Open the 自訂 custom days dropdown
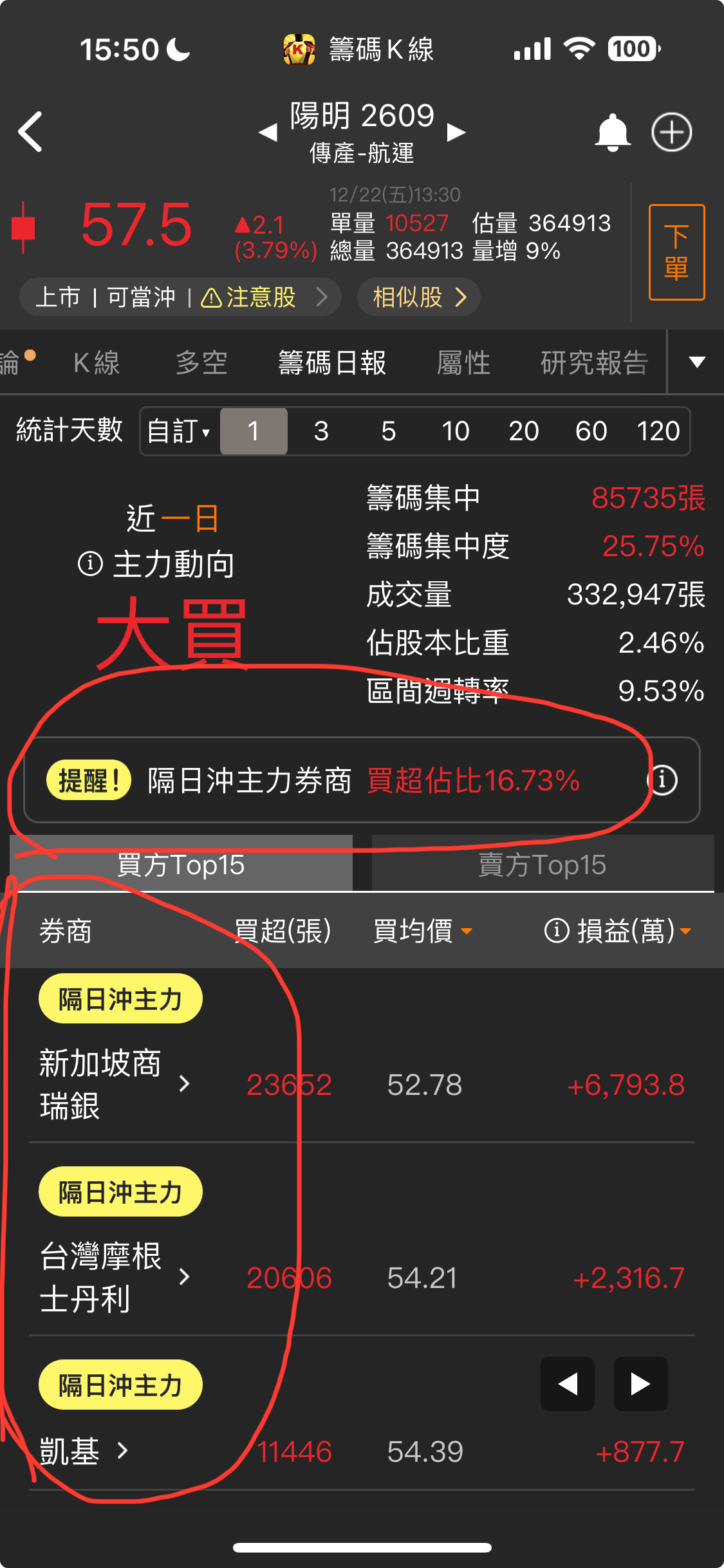This screenshot has height=1568, width=724. 179,431
